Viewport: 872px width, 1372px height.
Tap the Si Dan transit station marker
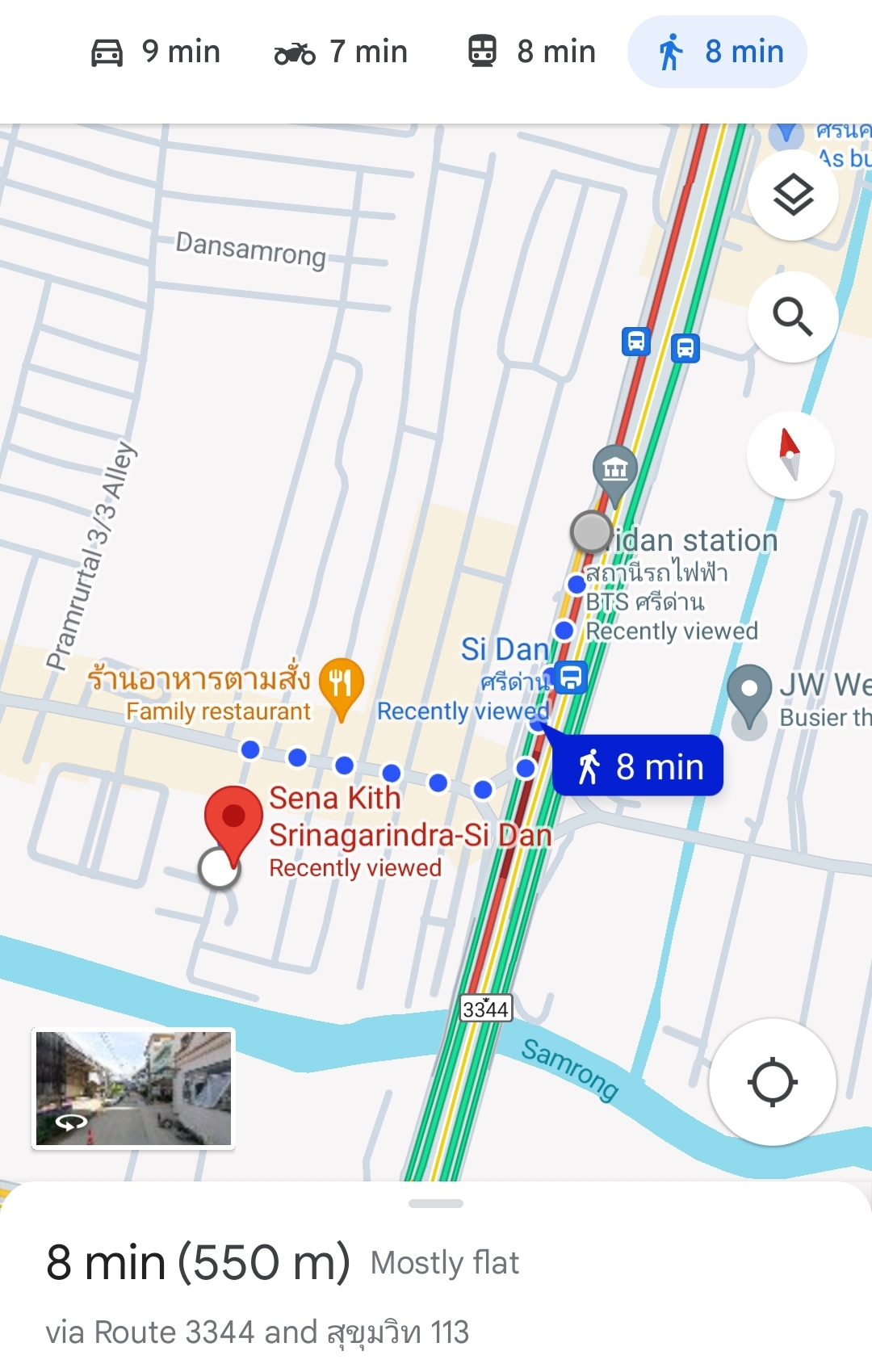click(x=572, y=677)
